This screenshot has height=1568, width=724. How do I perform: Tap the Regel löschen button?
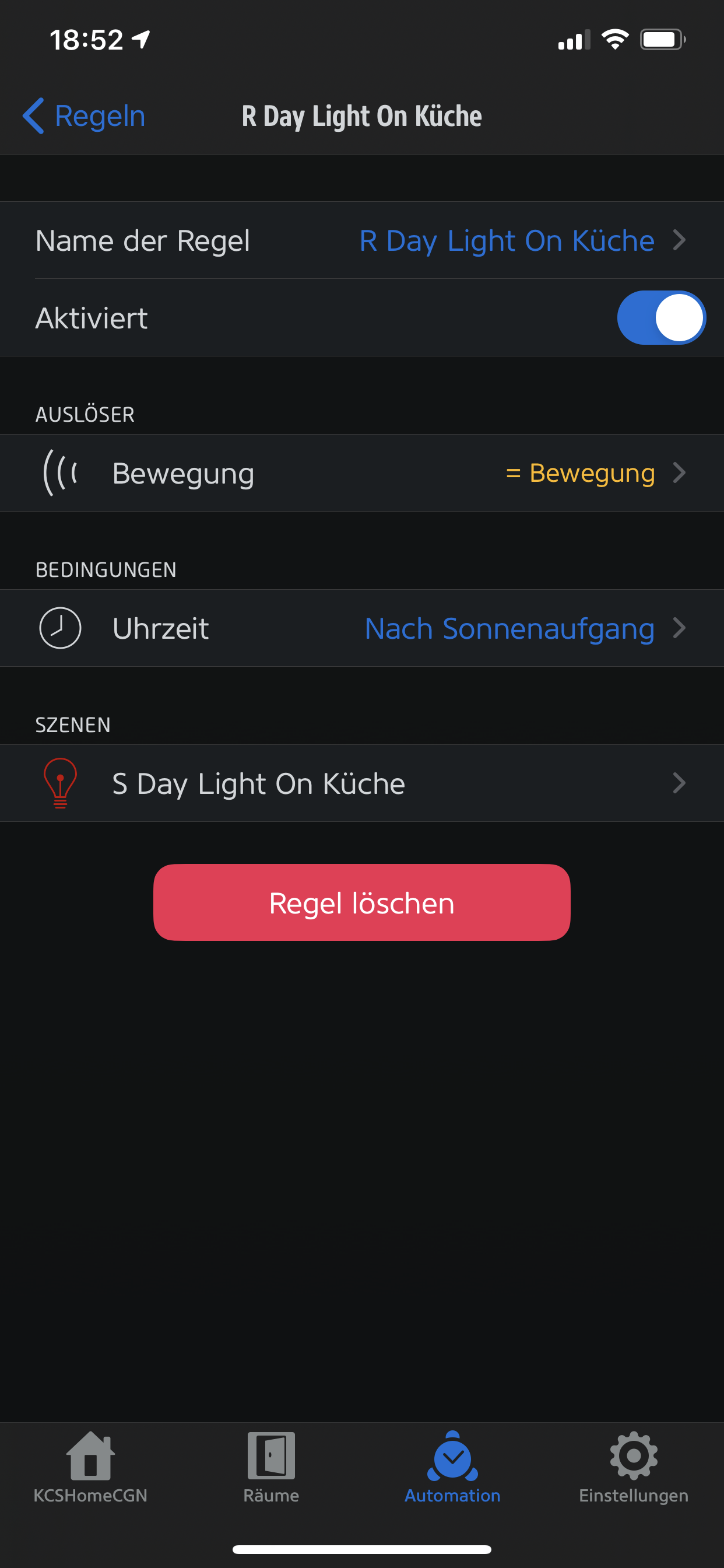(x=361, y=902)
